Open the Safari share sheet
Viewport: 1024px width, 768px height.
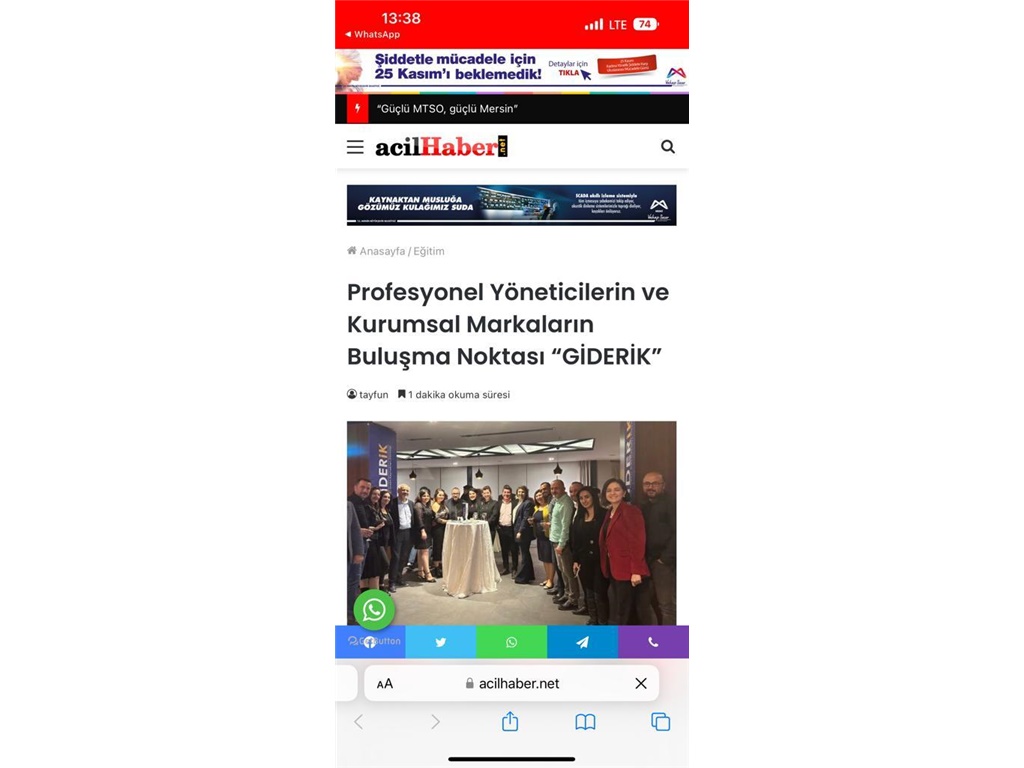click(510, 722)
